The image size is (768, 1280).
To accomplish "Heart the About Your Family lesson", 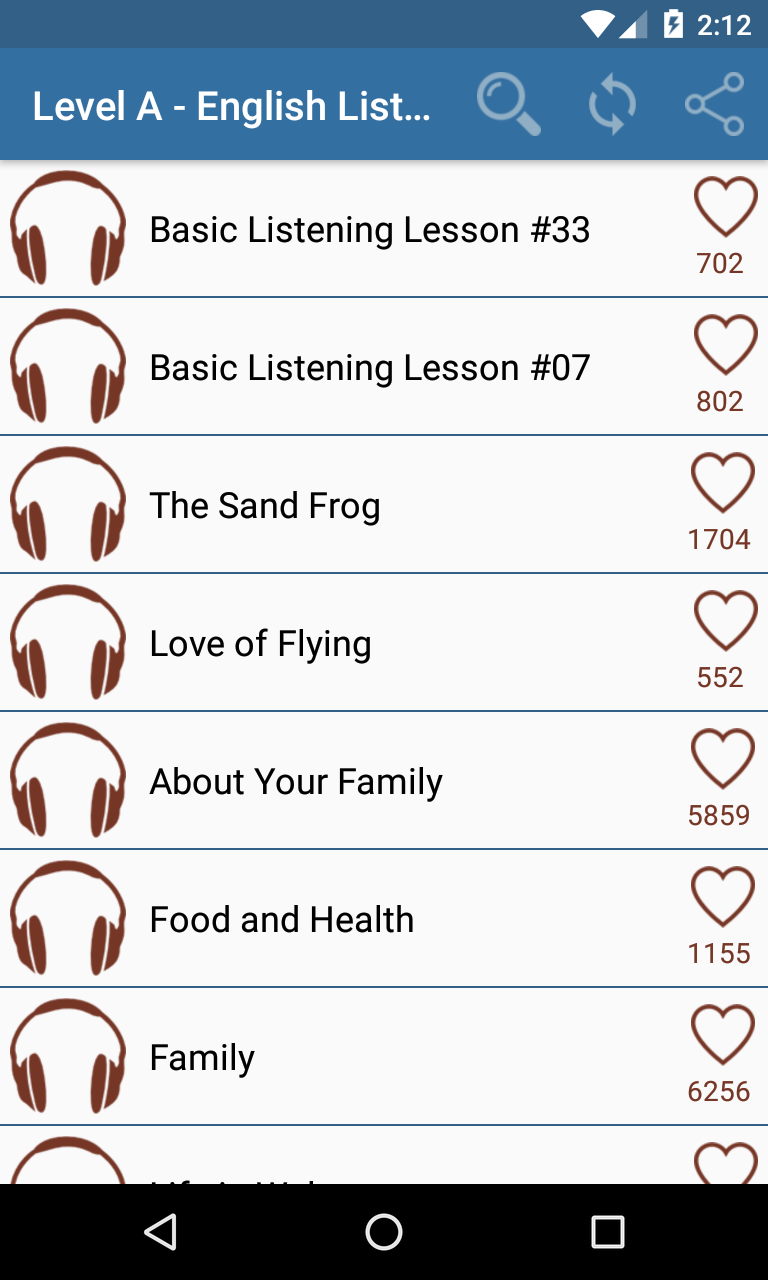I will coord(723,760).
